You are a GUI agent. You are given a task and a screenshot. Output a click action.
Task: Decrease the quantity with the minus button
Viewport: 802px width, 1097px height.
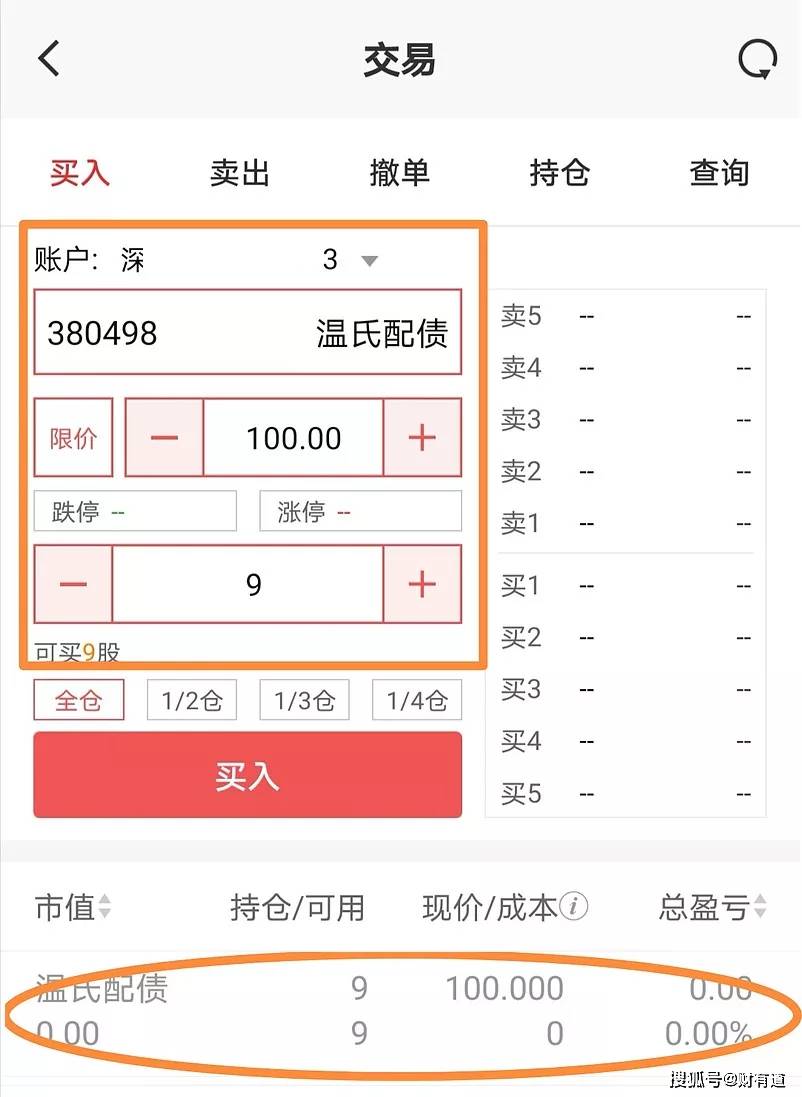click(73, 584)
